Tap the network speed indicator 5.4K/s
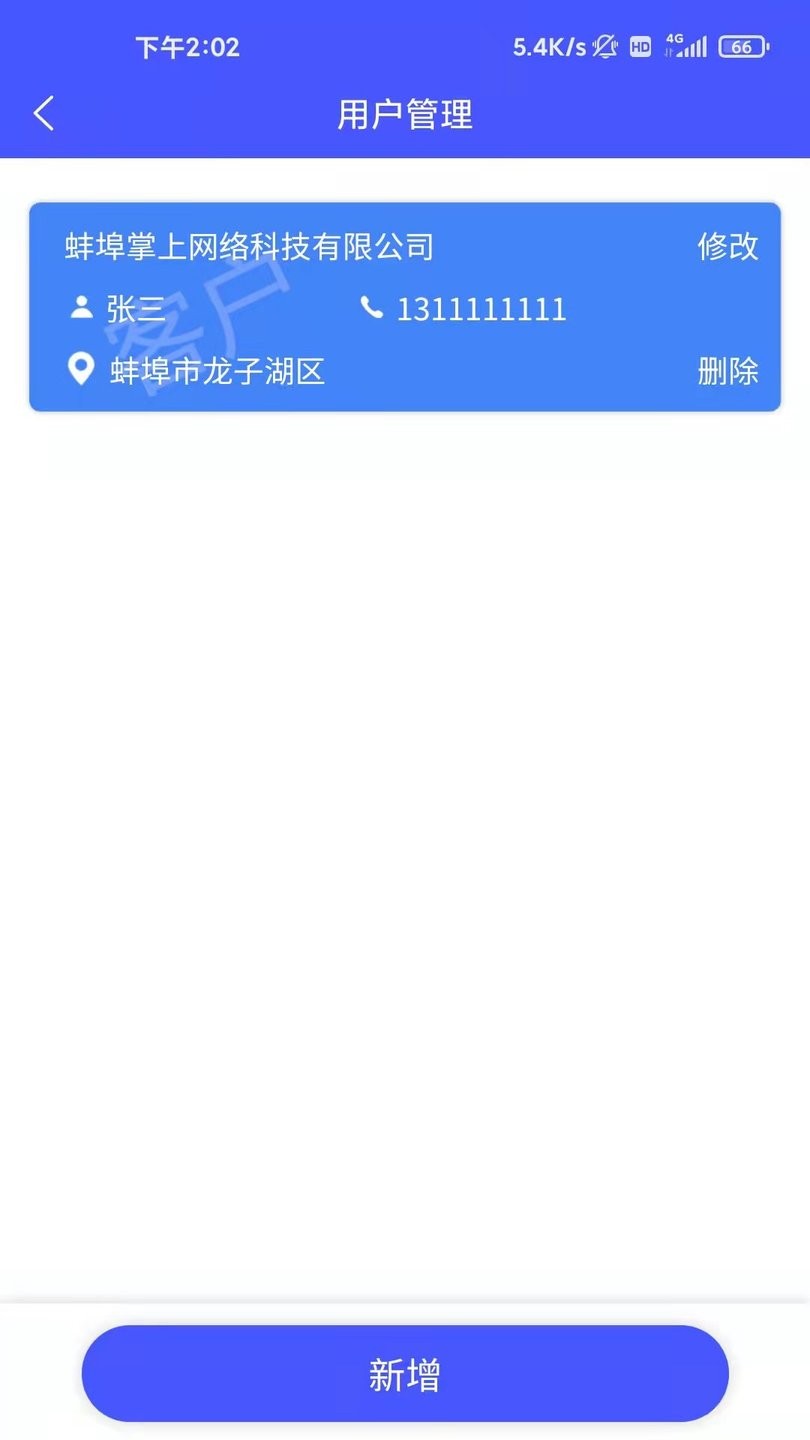The image size is (810, 1440). [548, 46]
